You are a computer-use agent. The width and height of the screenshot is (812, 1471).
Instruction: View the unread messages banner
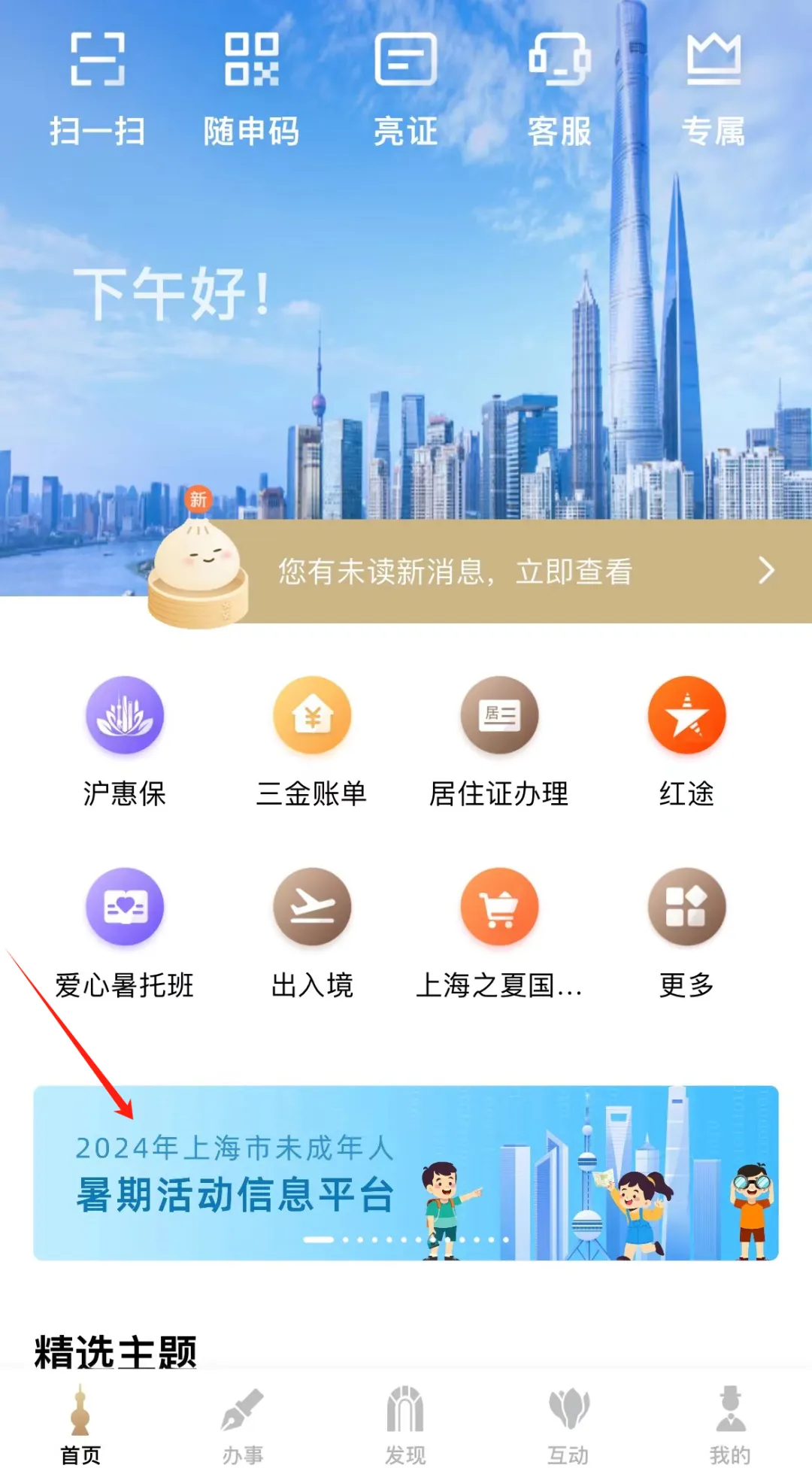coord(481,572)
